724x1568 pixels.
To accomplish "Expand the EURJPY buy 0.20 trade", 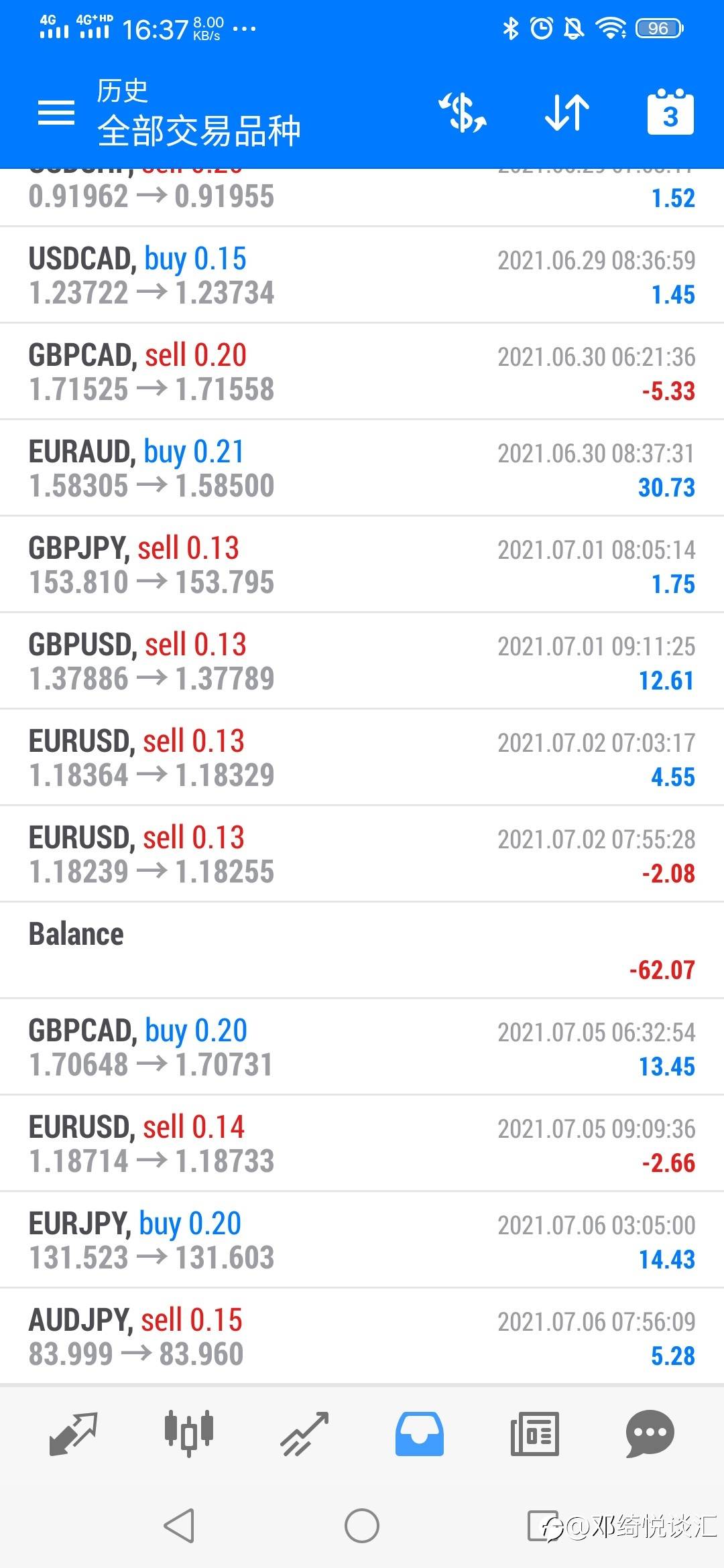I will click(362, 1240).
